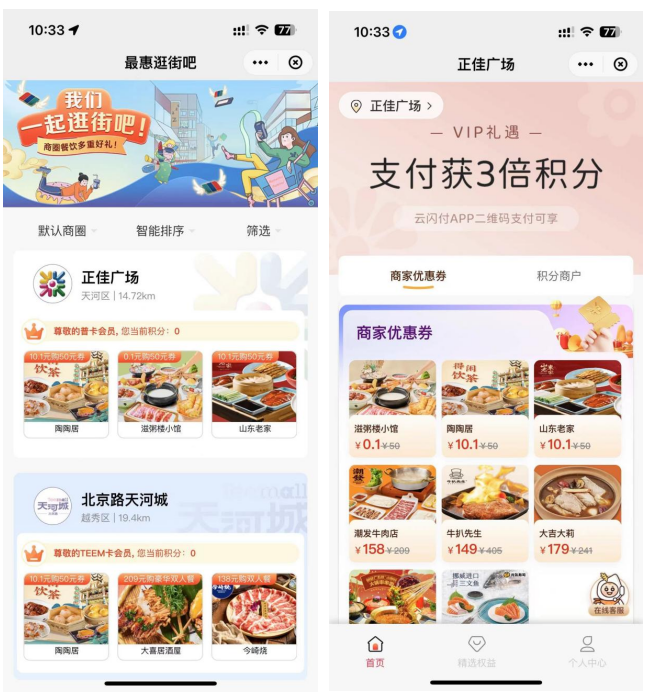This screenshot has height=699, width=646.
Task: Switch to the 精选权益 tab
Action: (476, 651)
